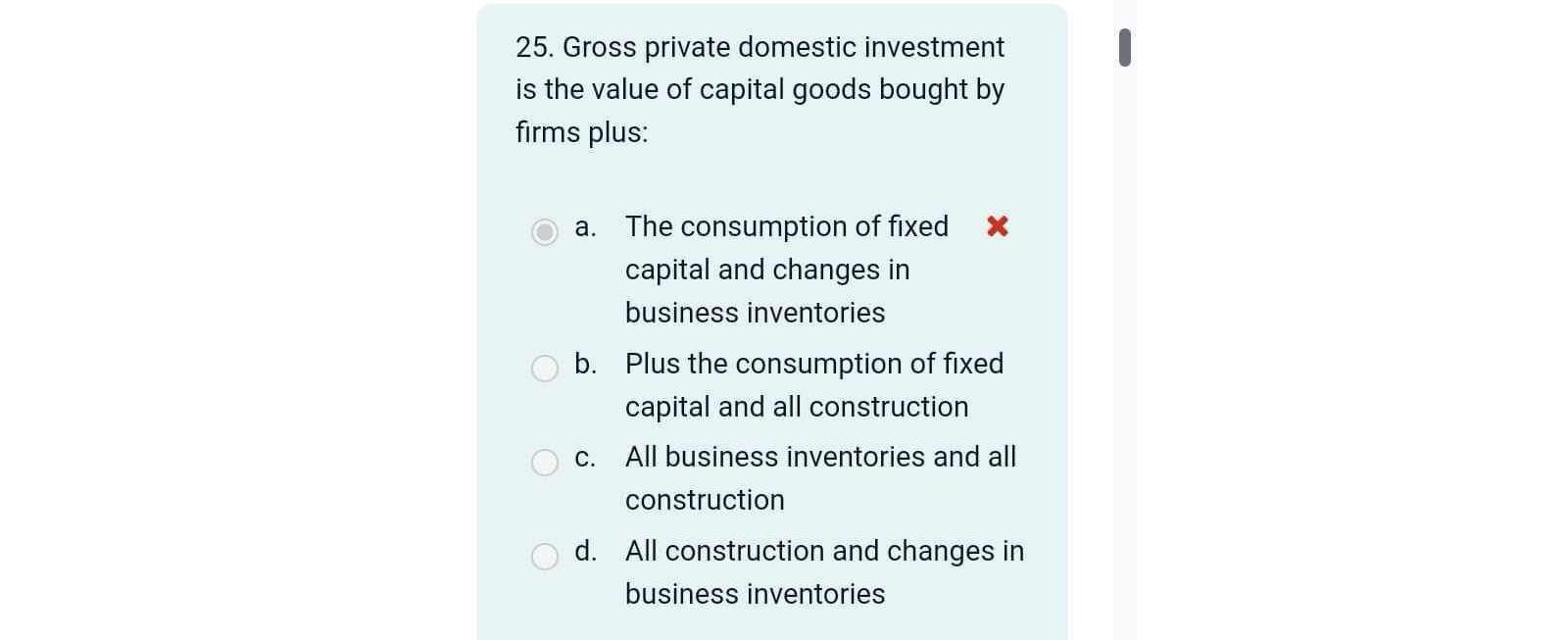
Task: Mark option d all construction and inventory changes
Action: pos(545,557)
